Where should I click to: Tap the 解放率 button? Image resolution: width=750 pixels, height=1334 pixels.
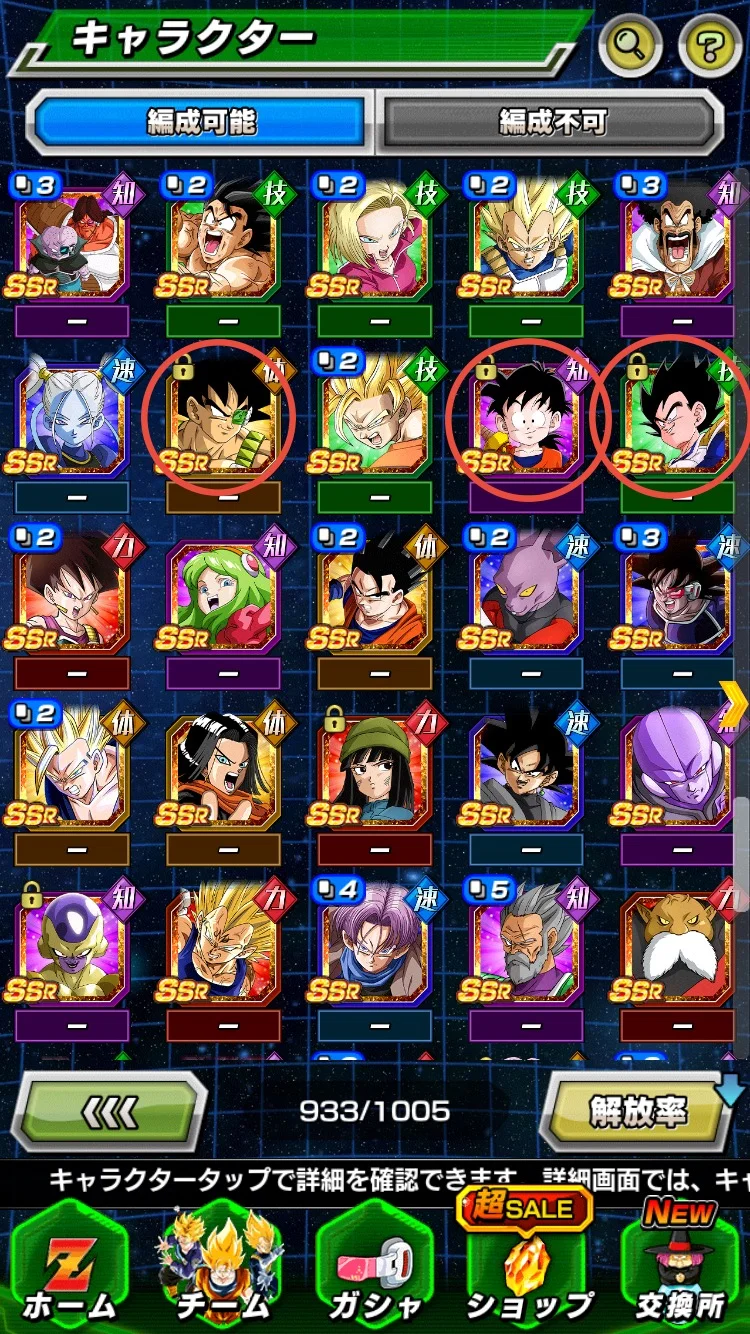click(x=637, y=1111)
